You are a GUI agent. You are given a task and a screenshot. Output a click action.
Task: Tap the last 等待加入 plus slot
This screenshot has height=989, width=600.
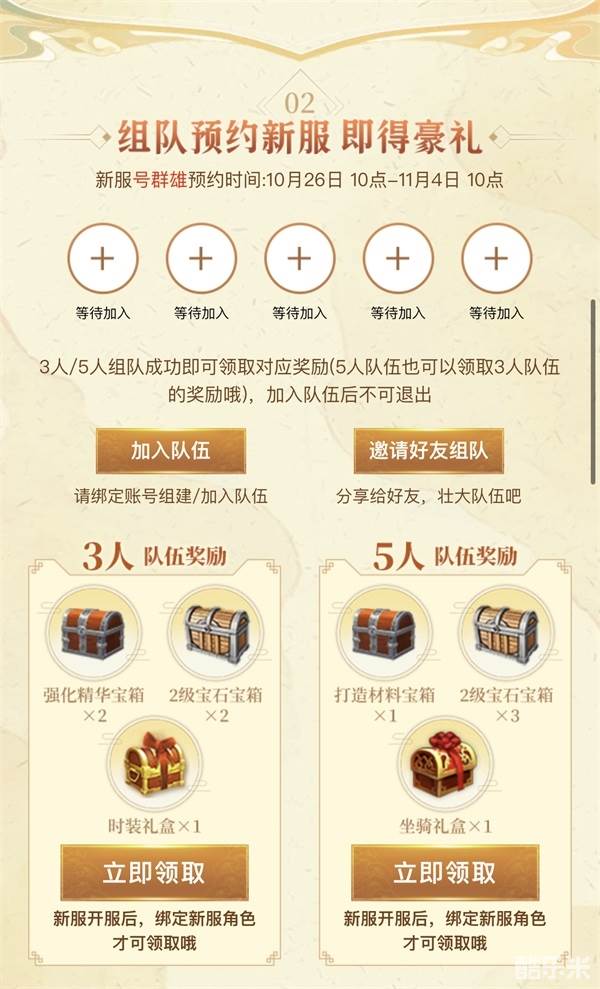tap(496, 258)
